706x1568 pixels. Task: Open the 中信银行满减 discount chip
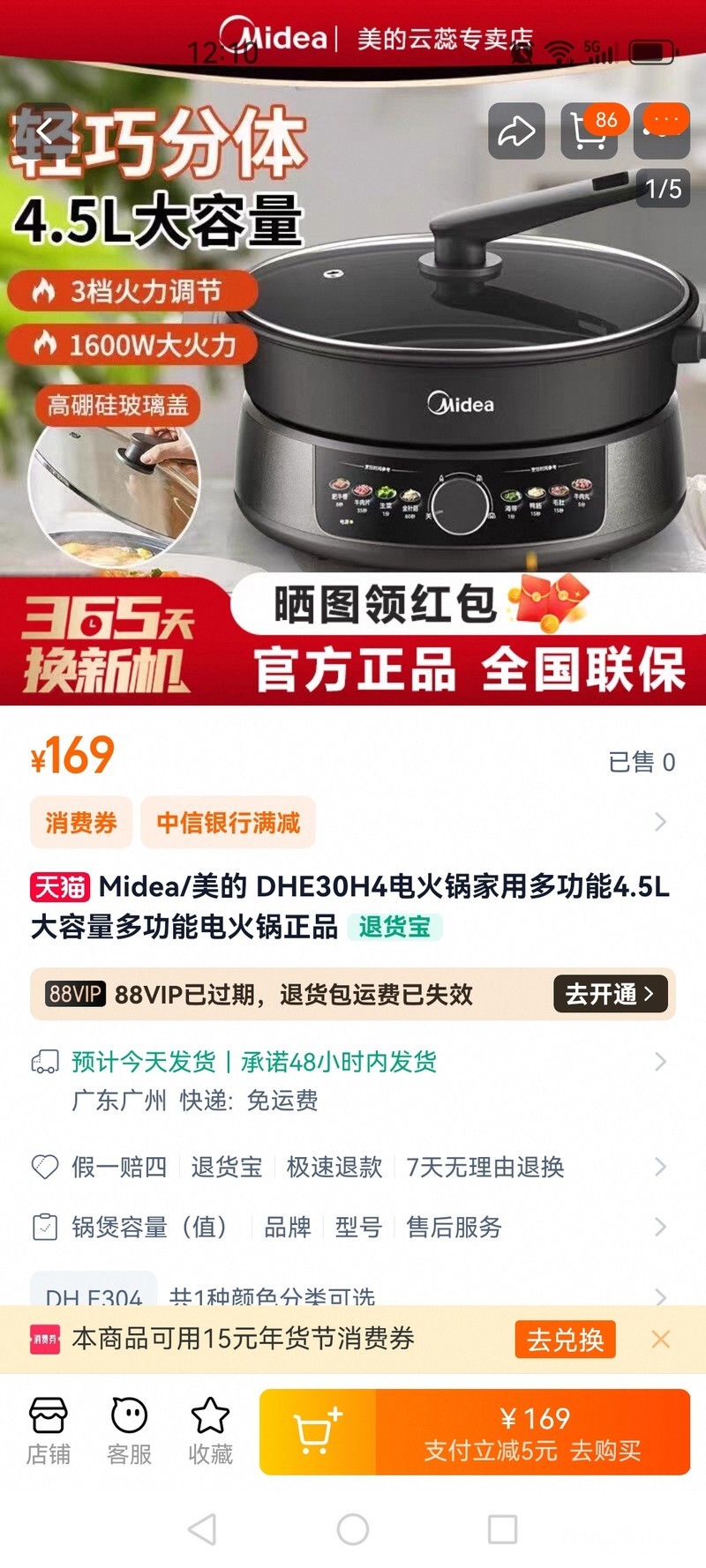[x=228, y=823]
